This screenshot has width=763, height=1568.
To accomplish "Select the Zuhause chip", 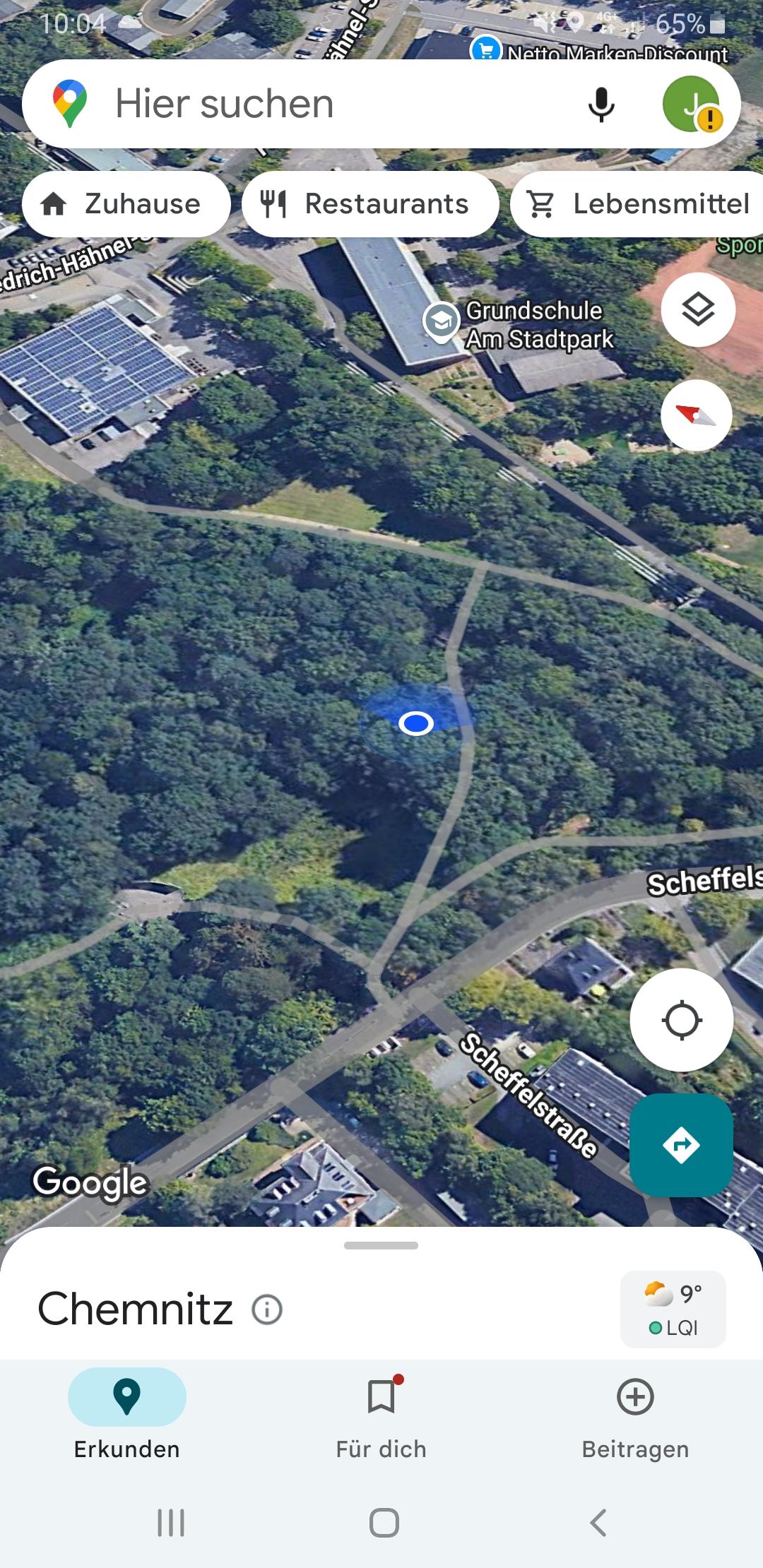I will click(x=126, y=204).
